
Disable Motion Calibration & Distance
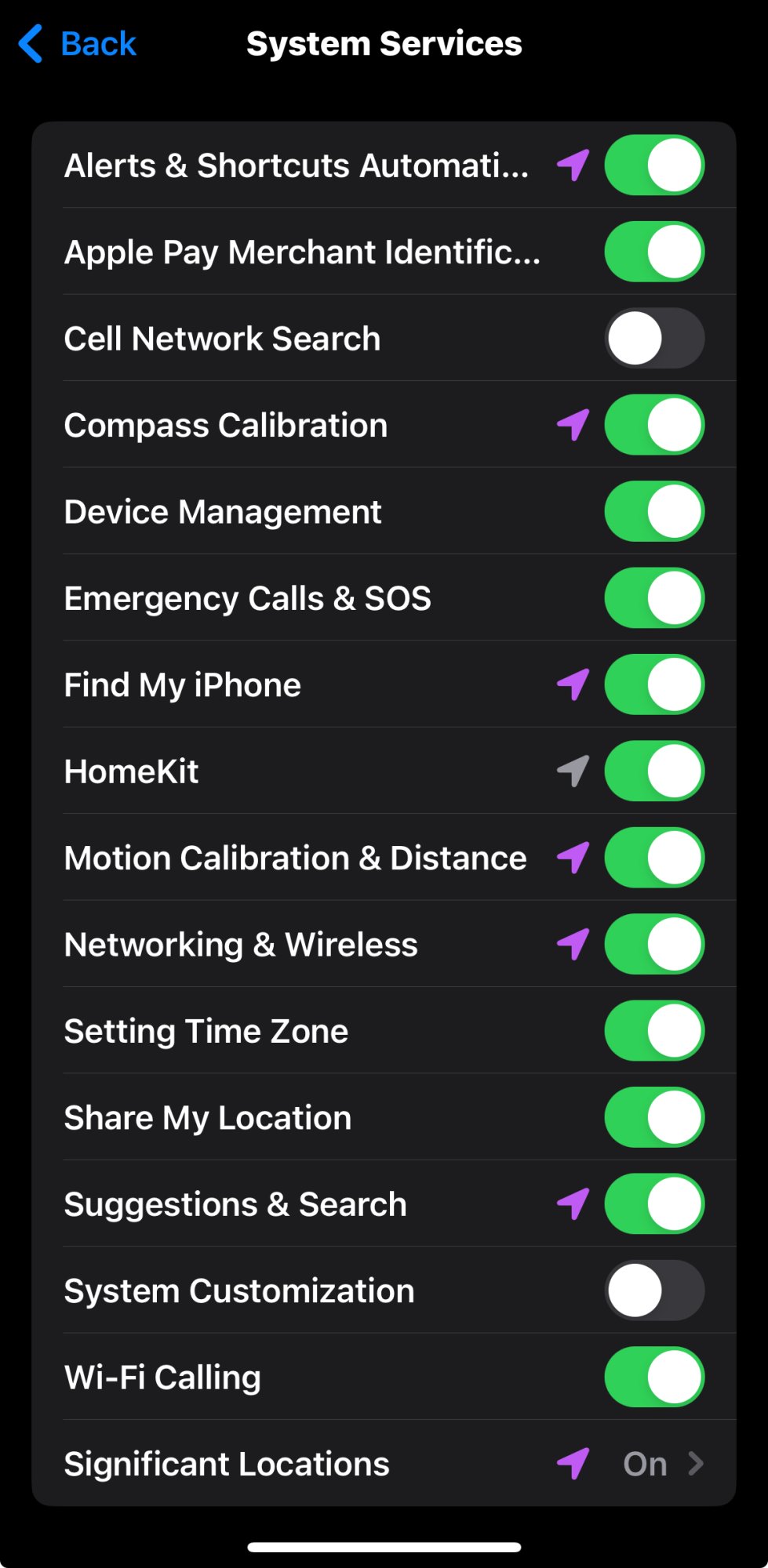pyautogui.click(x=653, y=858)
